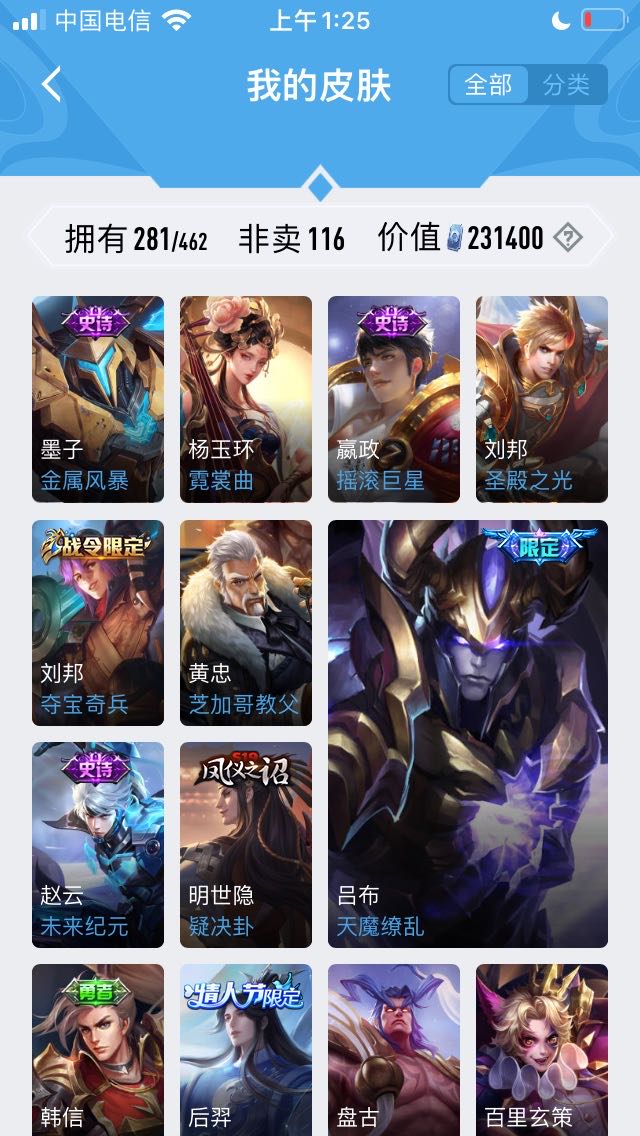
Task: Go back using the arrow icon
Action: (x=52, y=85)
